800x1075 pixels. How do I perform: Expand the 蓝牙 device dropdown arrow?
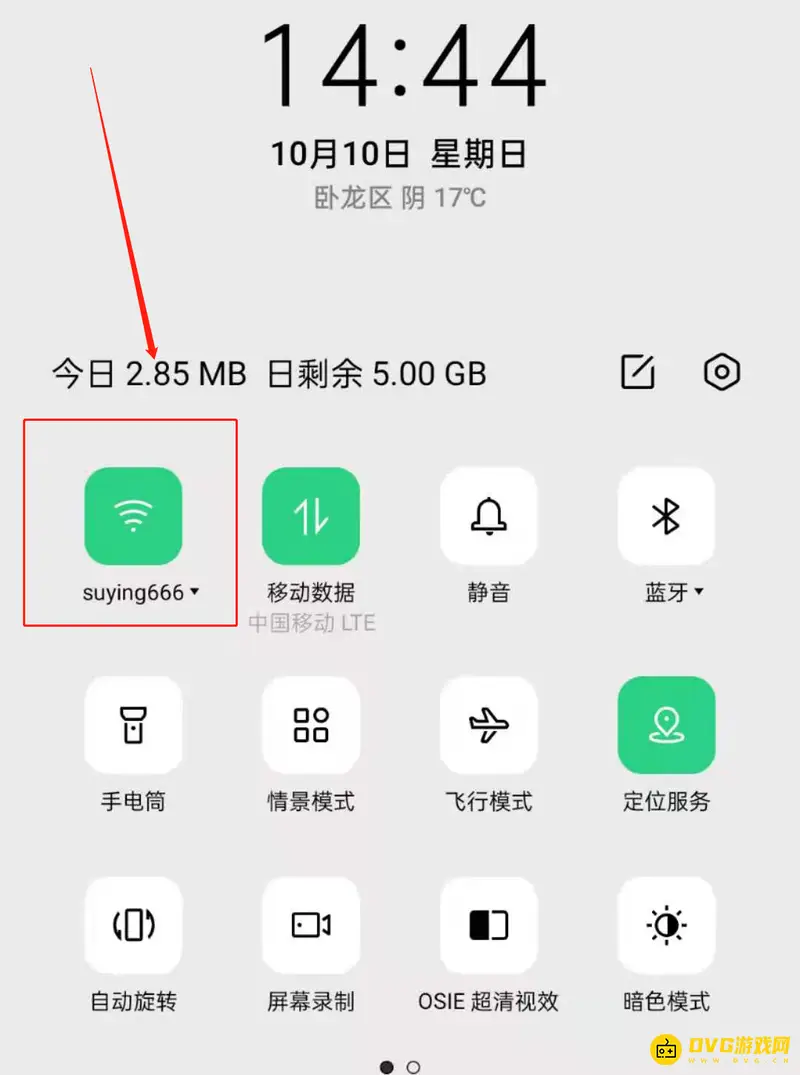pyautogui.click(x=698, y=592)
